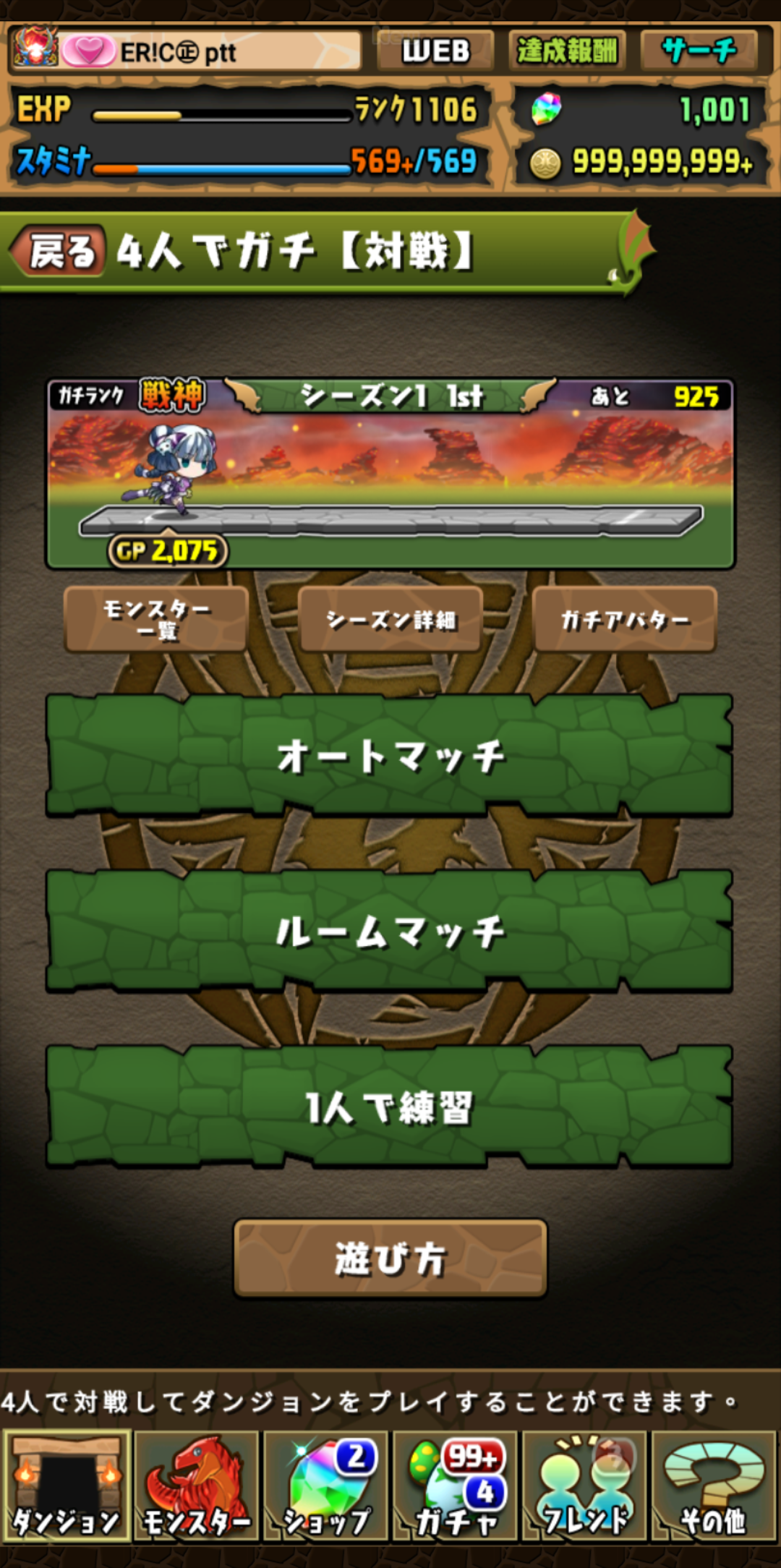The image size is (781, 1568).
Task: Open モンスター一覧 monster list
Action: 156,619
